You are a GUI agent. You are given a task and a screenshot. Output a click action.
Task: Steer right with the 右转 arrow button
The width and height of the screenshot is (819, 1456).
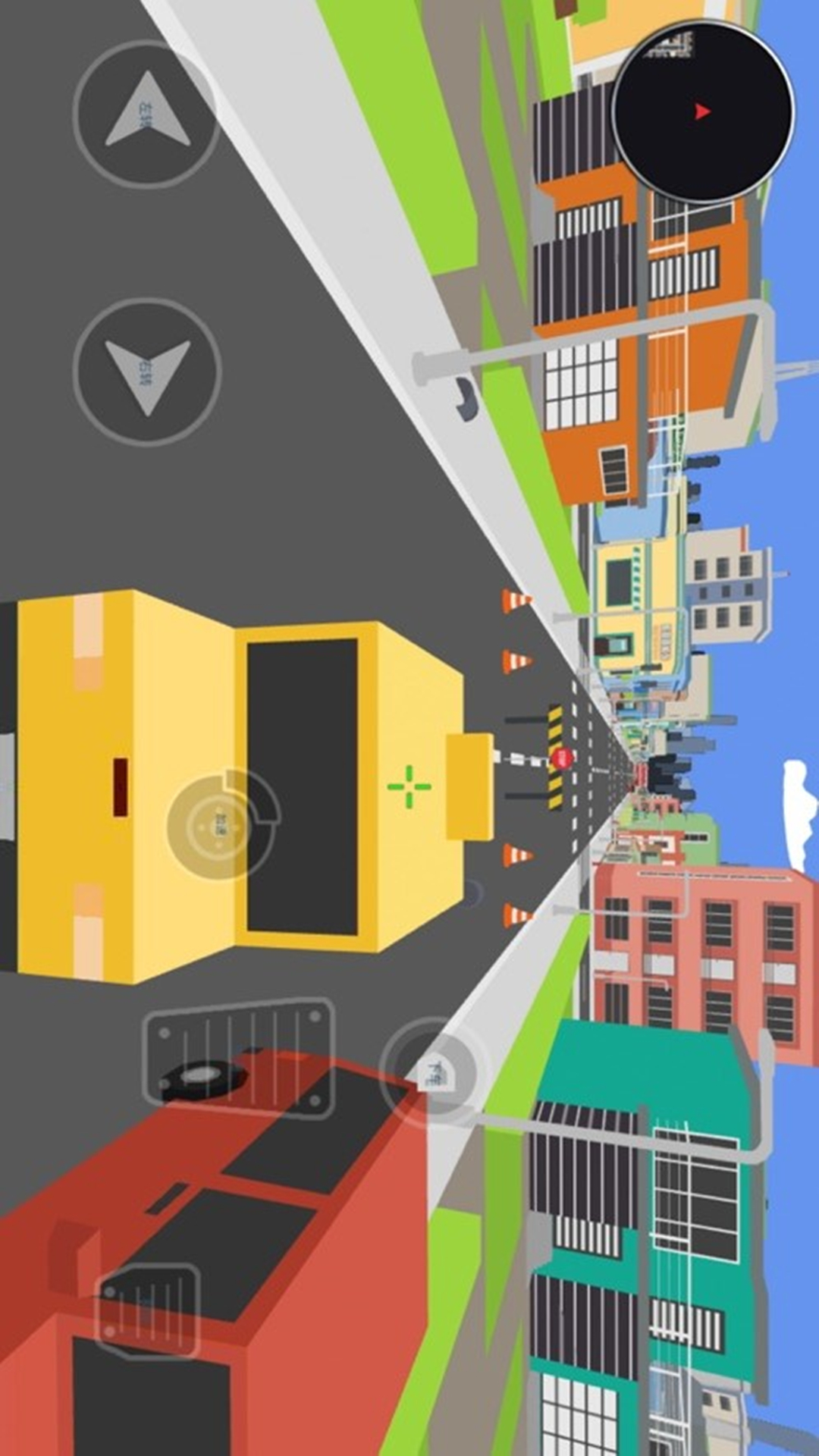pyautogui.click(x=146, y=372)
